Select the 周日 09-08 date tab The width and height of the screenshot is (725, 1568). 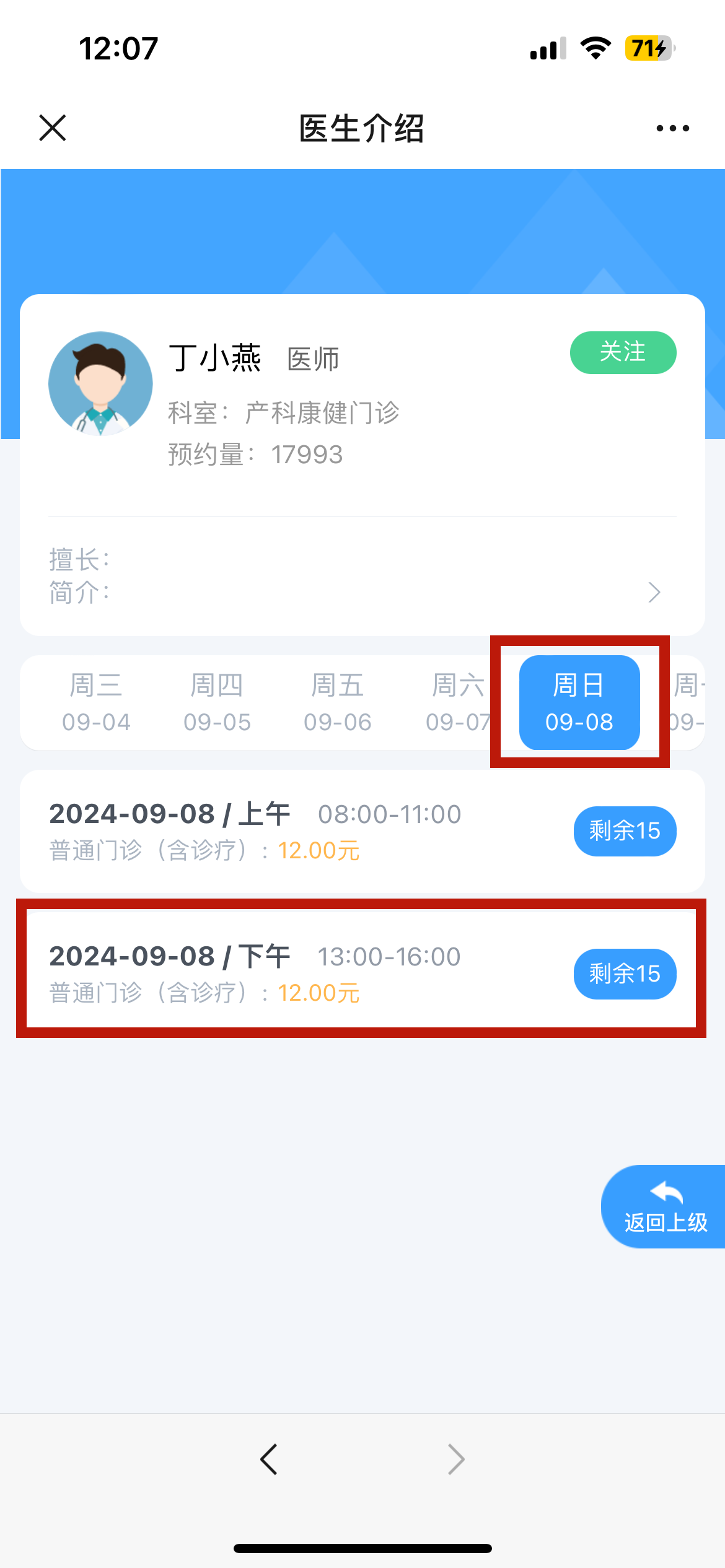tap(579, 703)
